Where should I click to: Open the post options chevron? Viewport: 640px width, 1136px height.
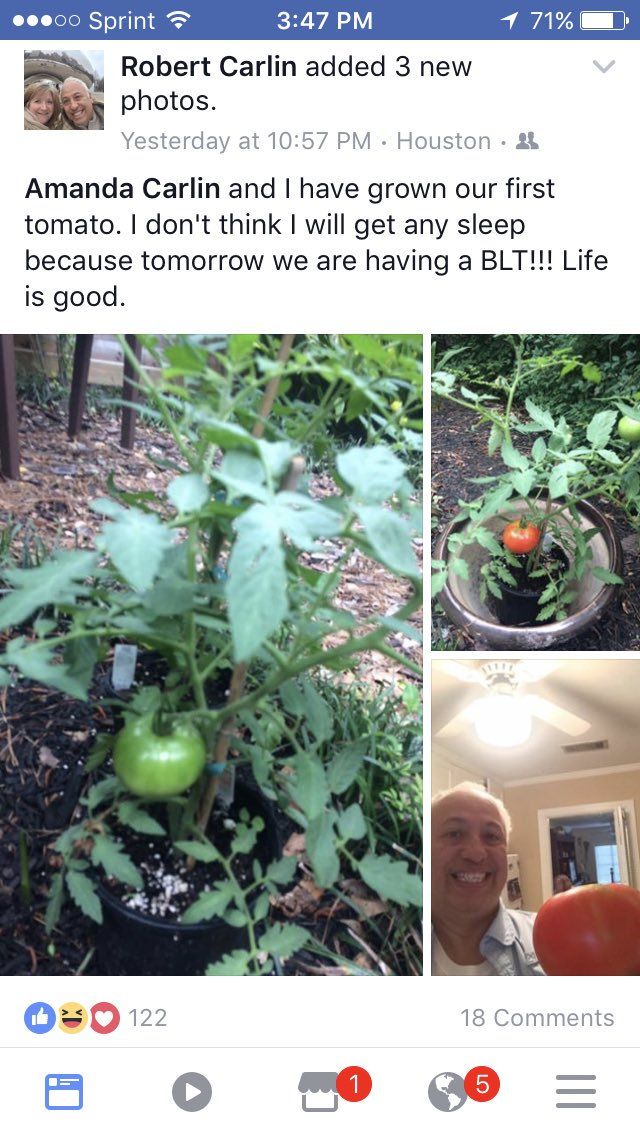coord(603,67)
